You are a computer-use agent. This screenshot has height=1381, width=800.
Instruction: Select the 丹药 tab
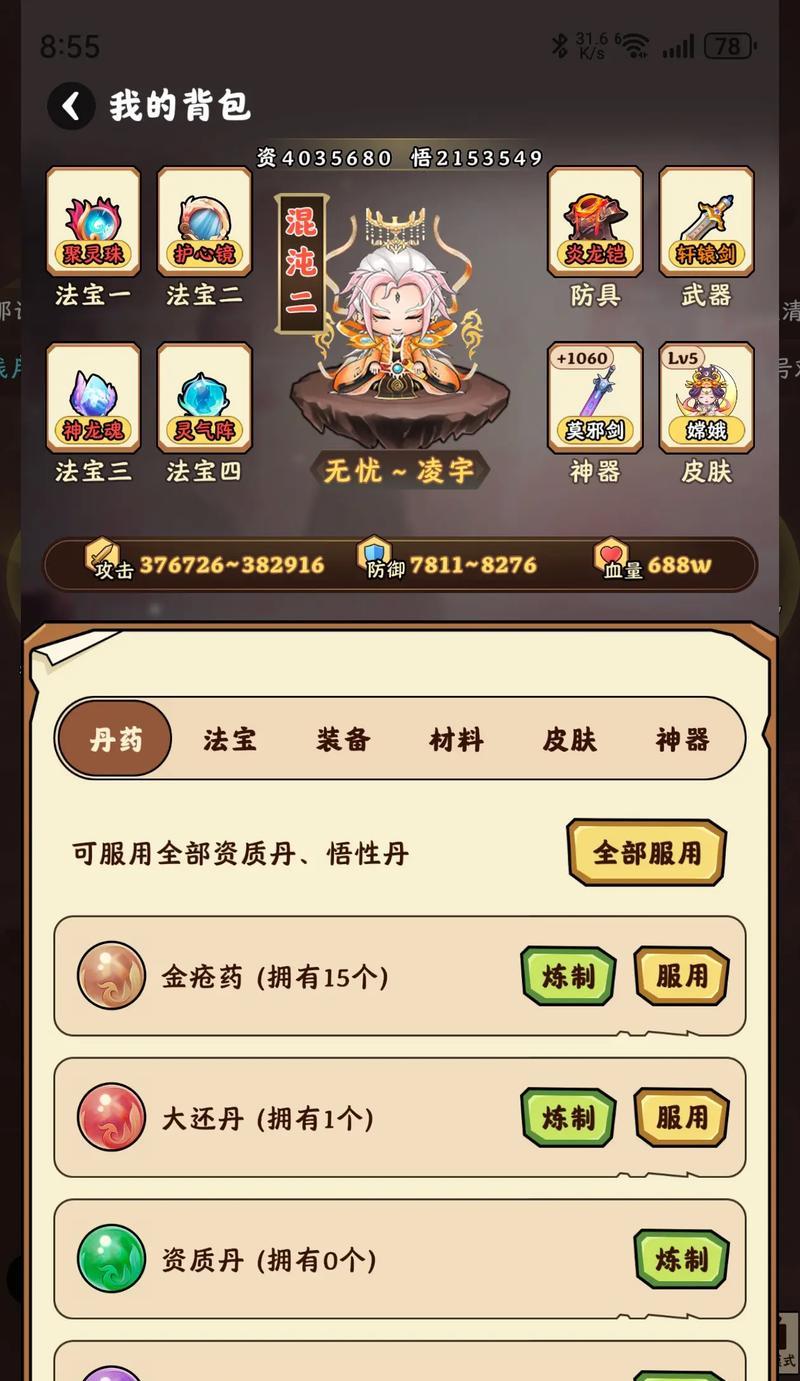point(116,739)
